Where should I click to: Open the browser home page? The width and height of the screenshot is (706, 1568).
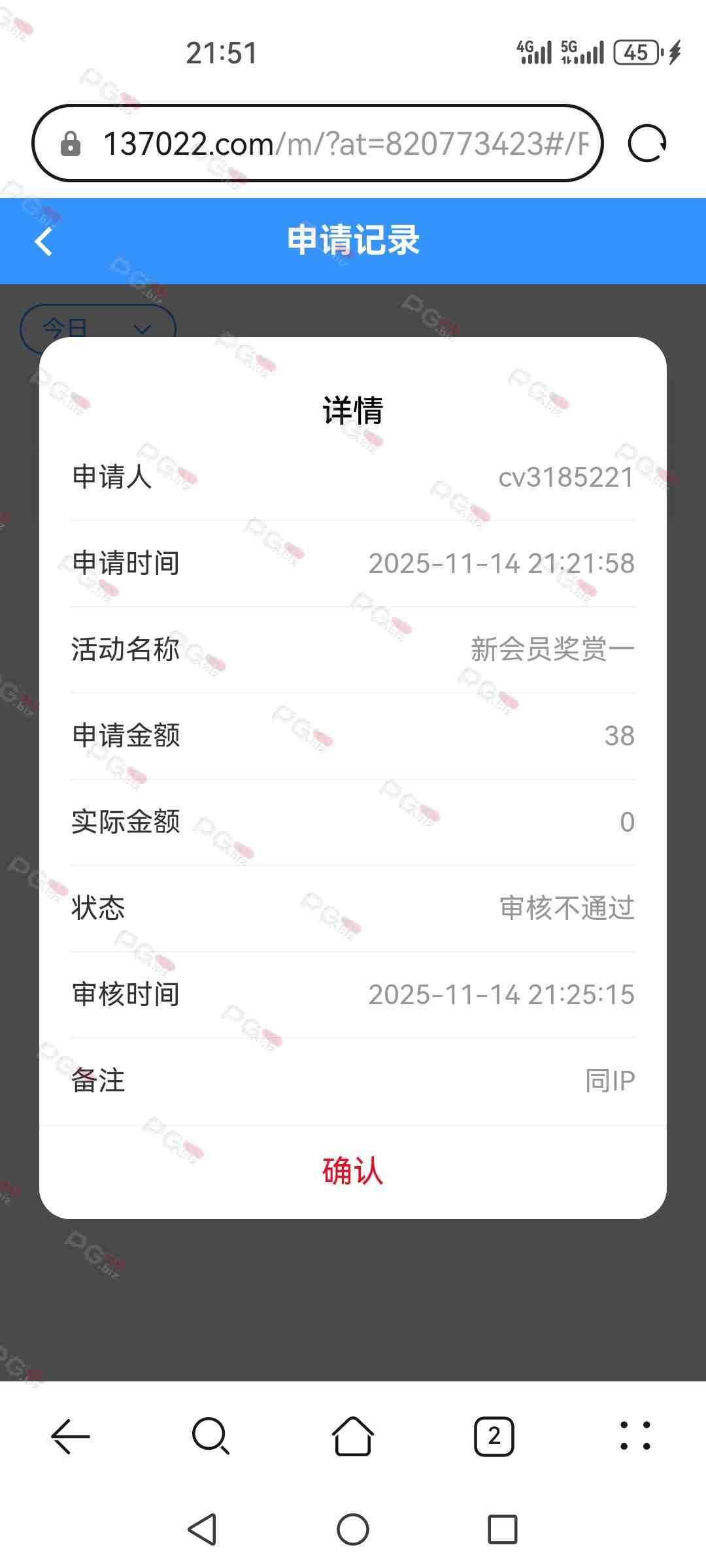pyautogui.click(x=353, y=1436)
